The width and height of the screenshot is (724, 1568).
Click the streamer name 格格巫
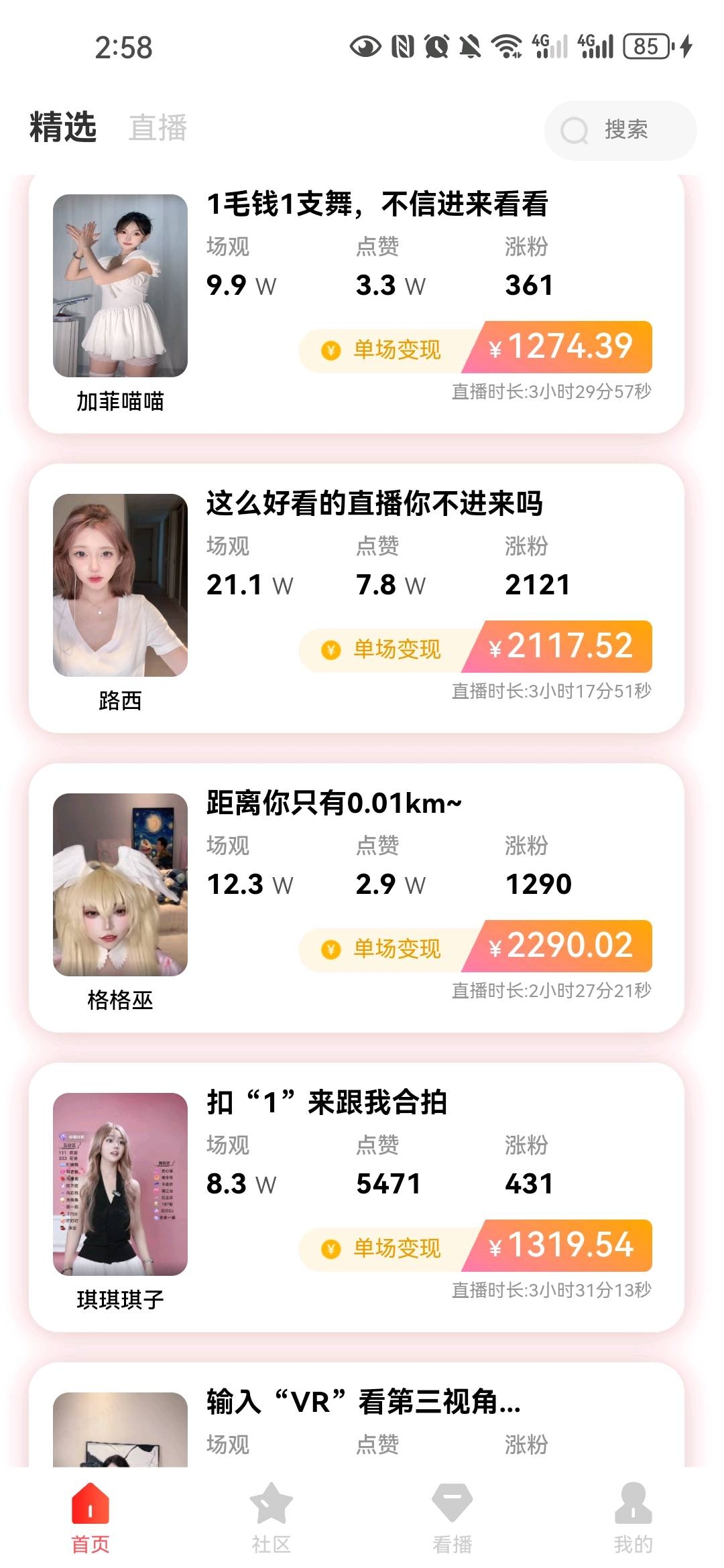[118, 1000]
